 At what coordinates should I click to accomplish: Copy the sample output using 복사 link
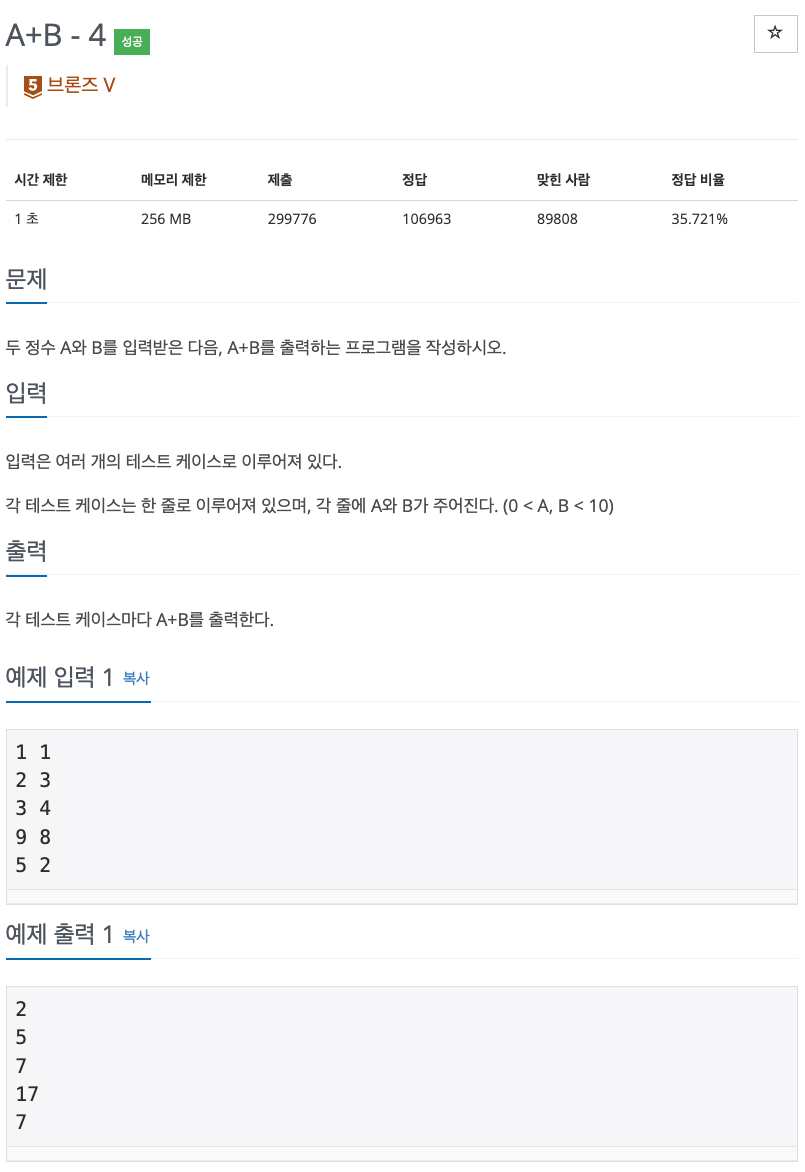[x=135, y=936]
